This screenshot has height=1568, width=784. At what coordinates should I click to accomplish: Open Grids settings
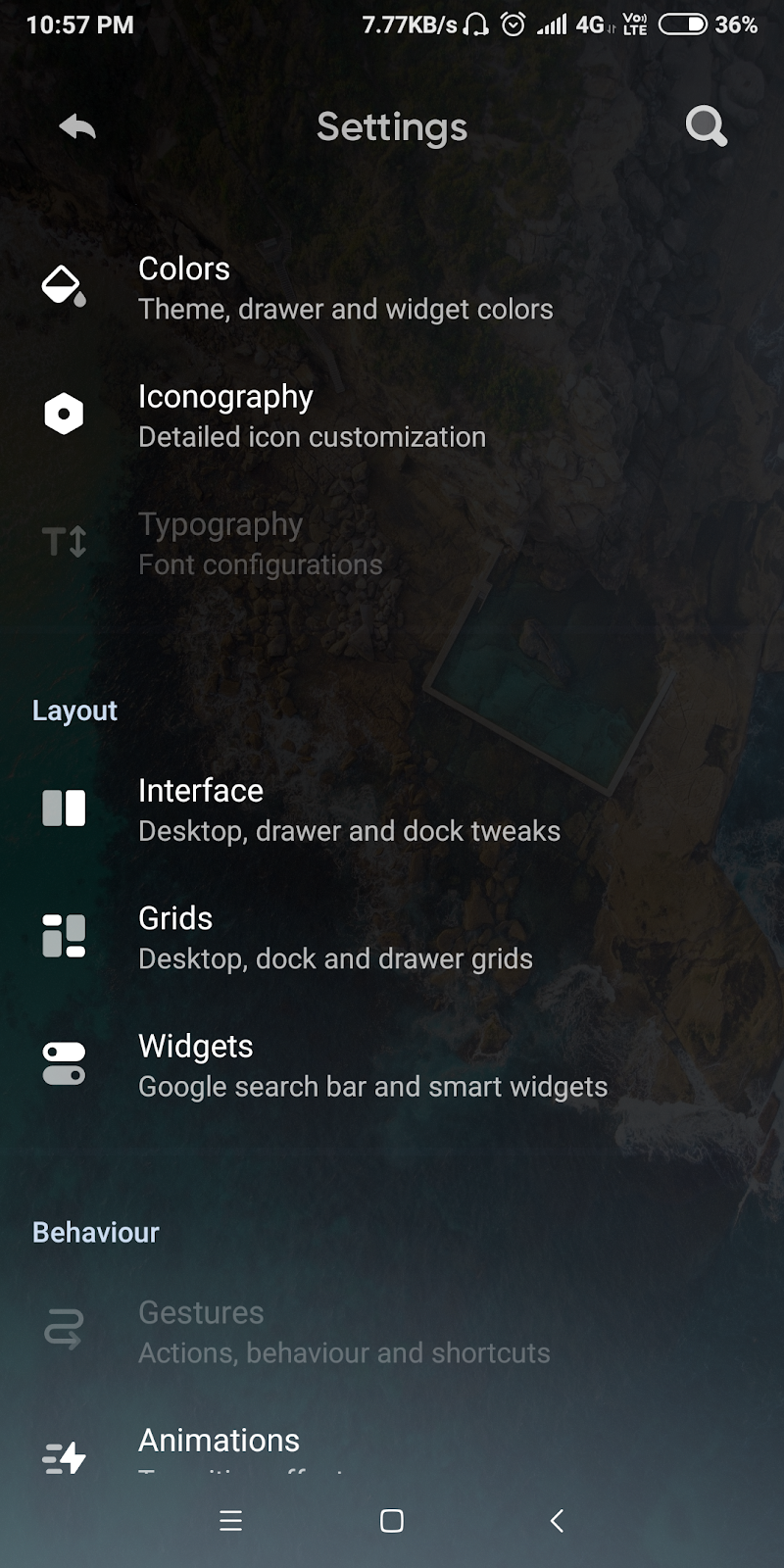pos(334,938)
